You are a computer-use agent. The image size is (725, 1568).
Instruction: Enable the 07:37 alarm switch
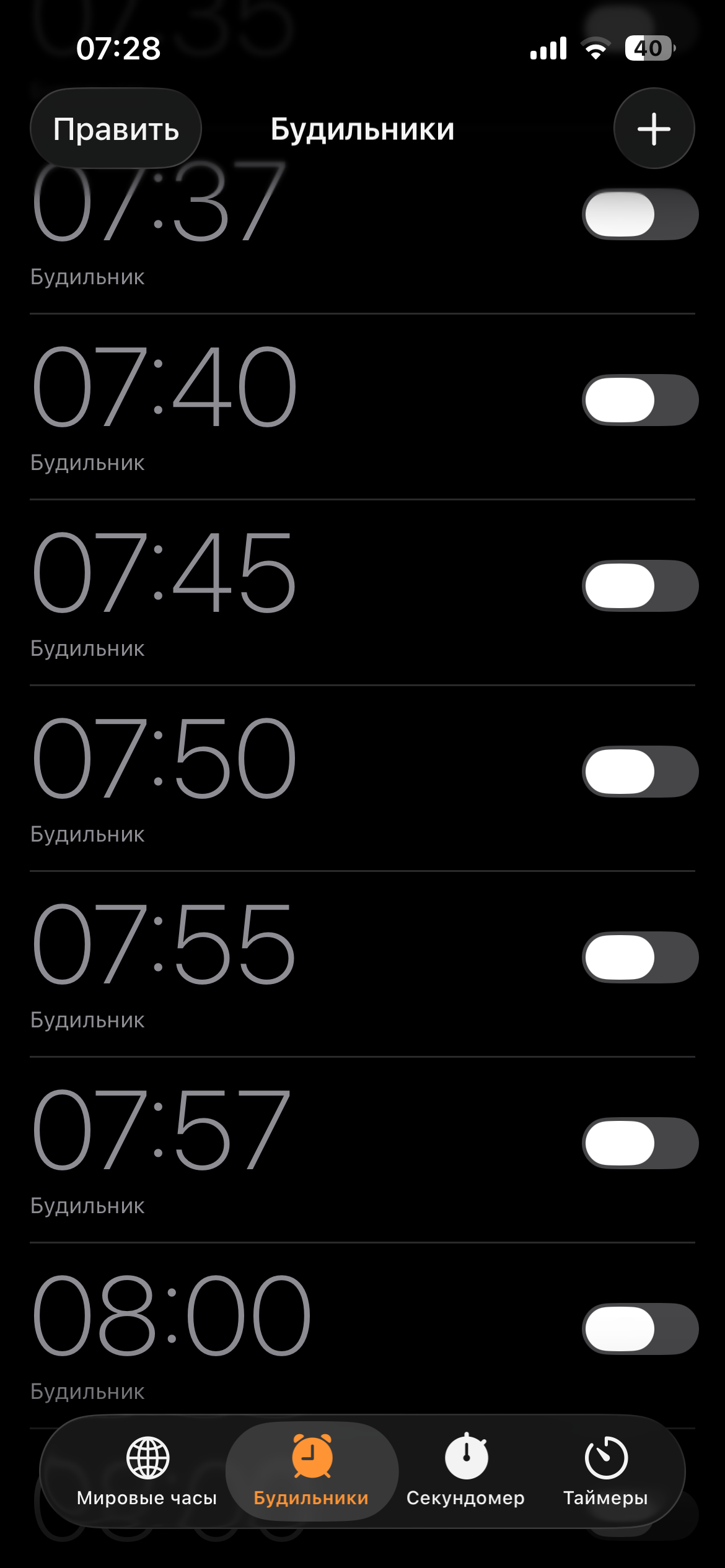pyautogui.click(x=640, y=214)
